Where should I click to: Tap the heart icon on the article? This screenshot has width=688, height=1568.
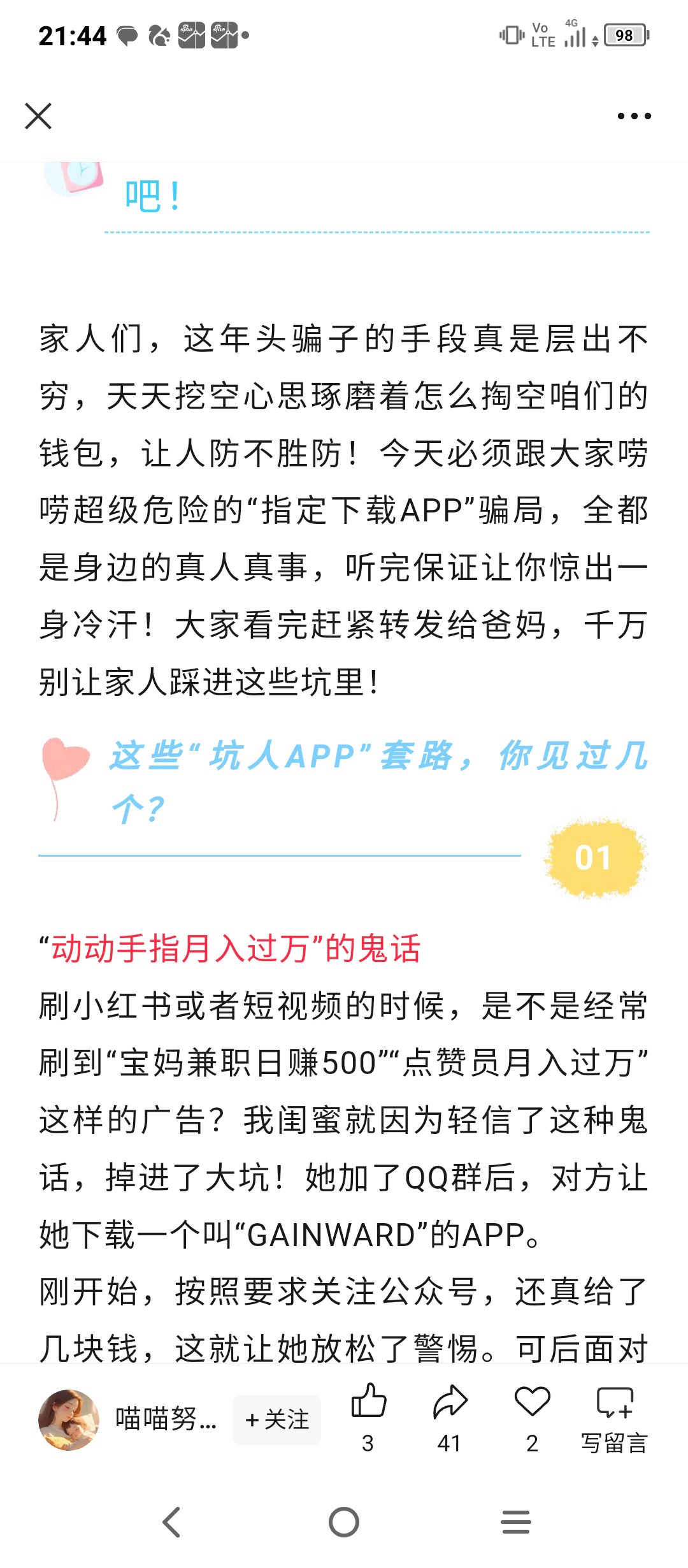[532, 1402]
